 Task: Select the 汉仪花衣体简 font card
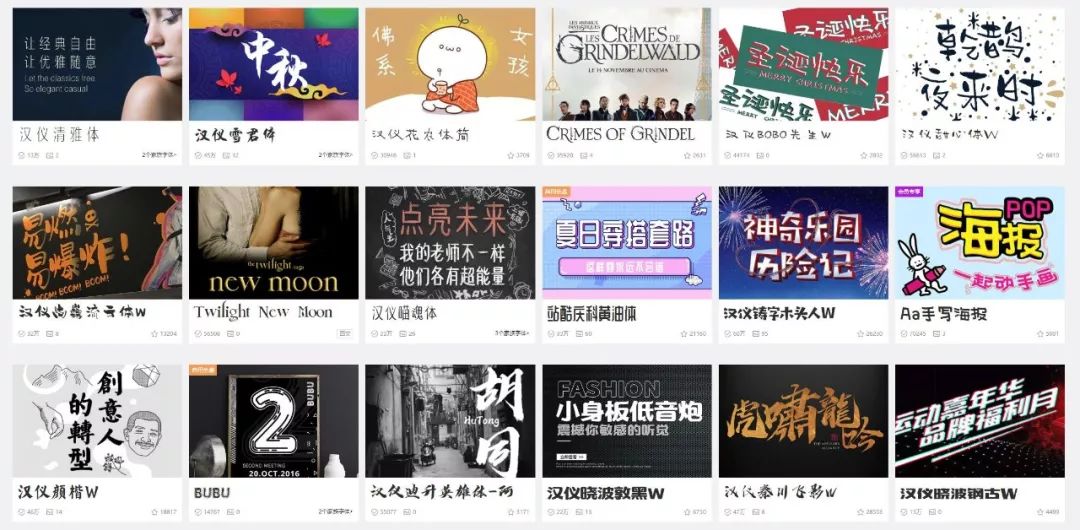(x=449, y=65)
